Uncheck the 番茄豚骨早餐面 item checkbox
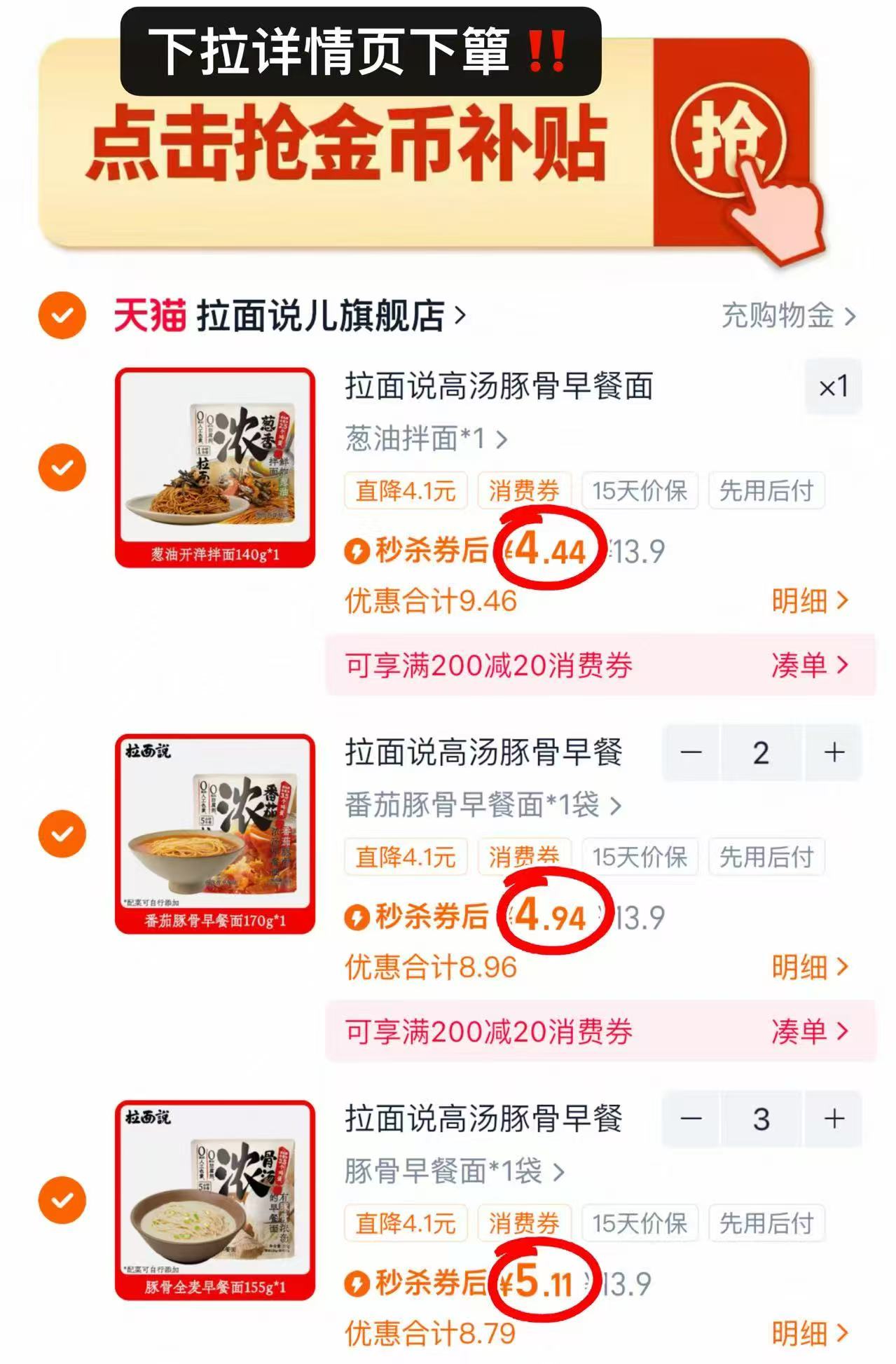The image size is (896, 1364). pos(62,832)
